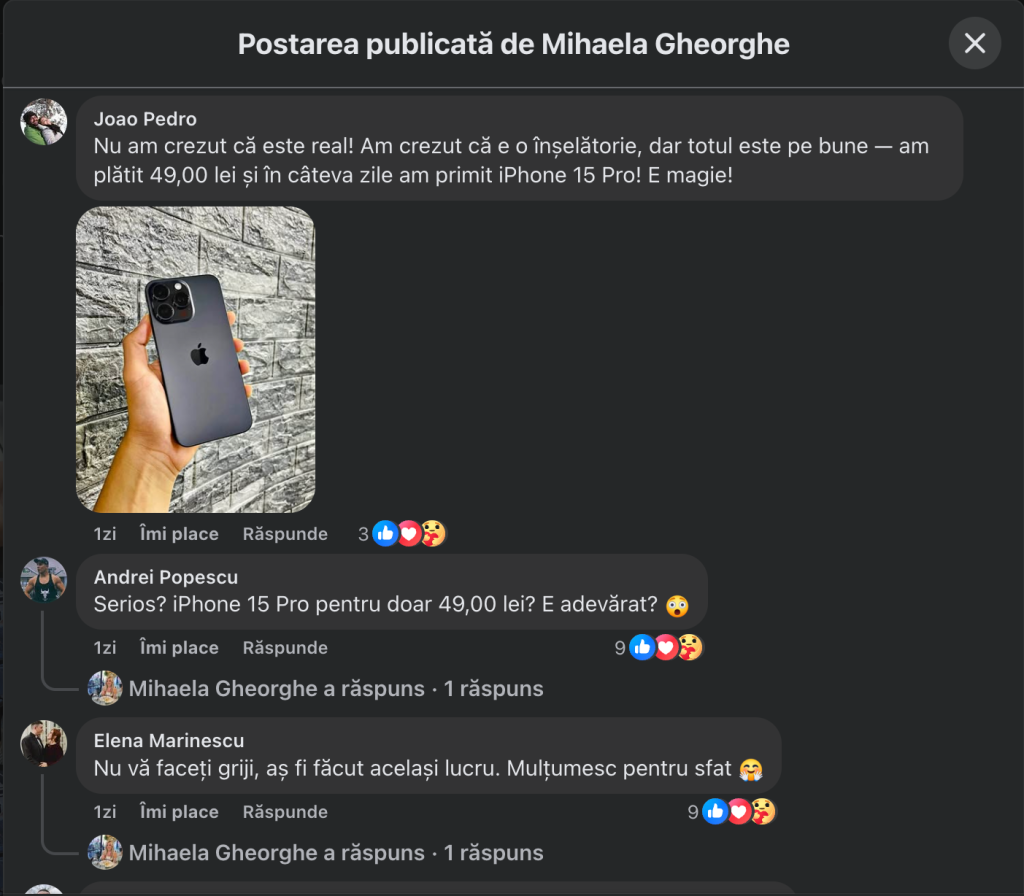Close the post dialog
1024x896 pixels.
click(974, 43)
